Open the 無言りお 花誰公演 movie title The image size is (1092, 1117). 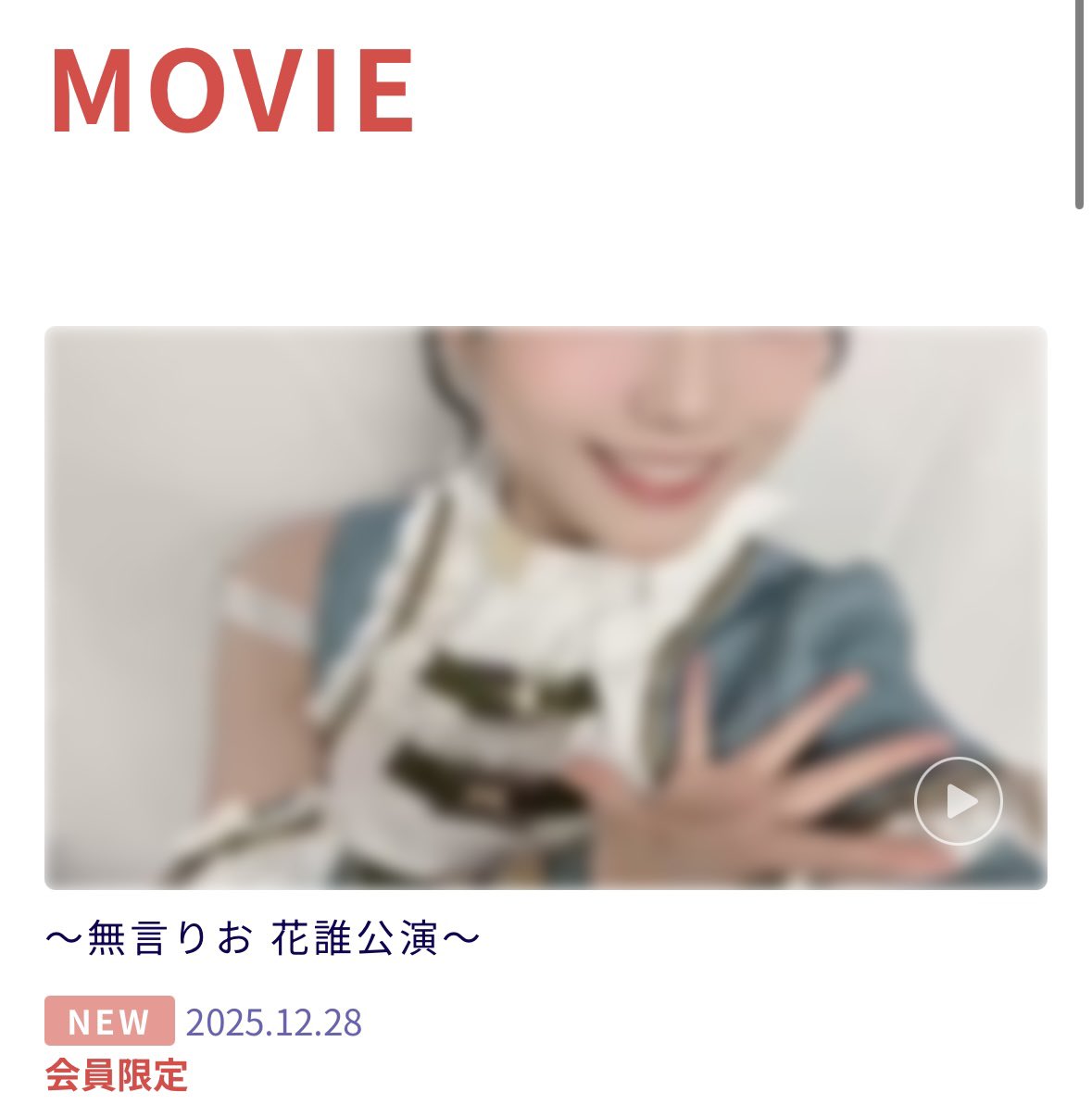[263, 939]
